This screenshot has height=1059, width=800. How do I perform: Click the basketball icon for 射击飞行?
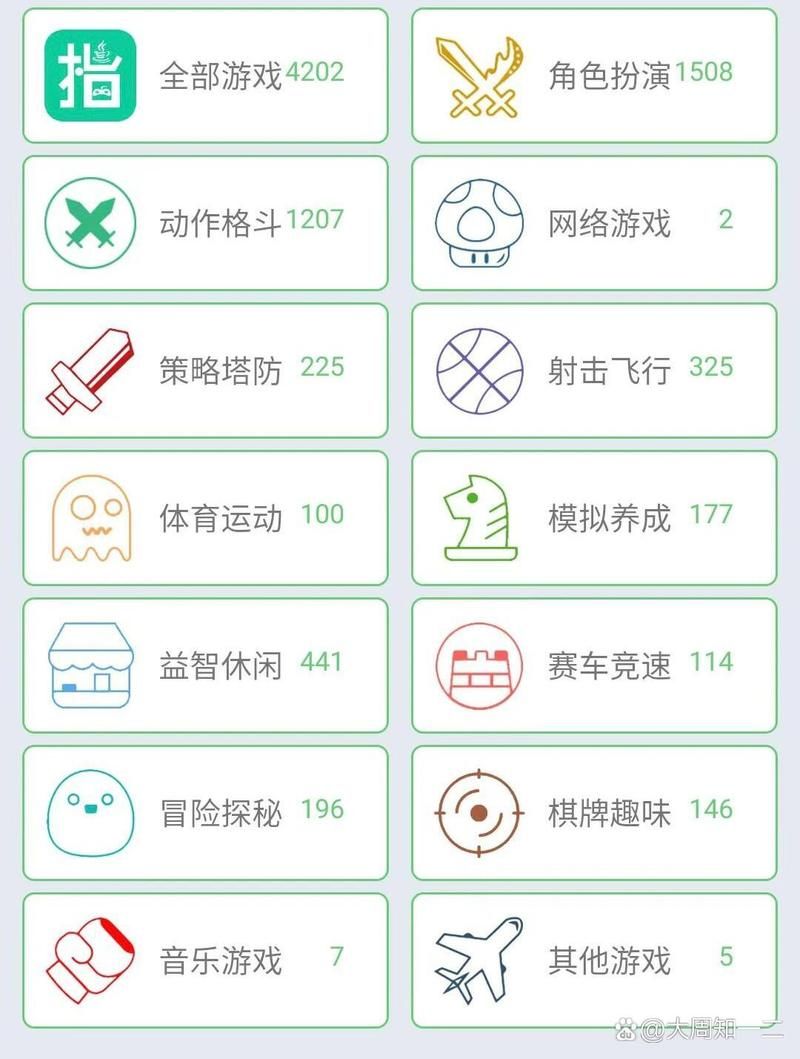480,370
